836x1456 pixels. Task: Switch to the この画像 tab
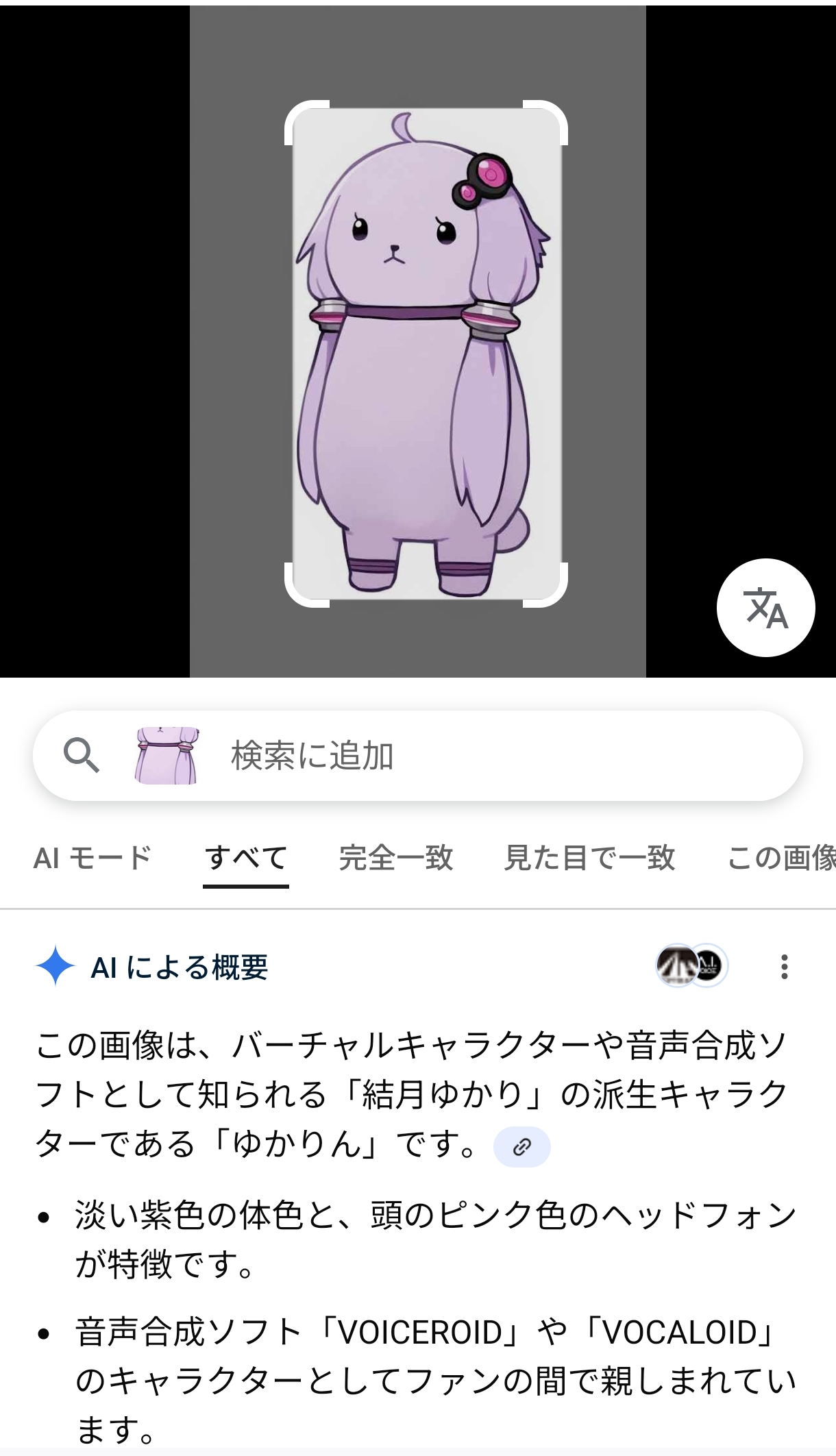(x=781, y=858)
